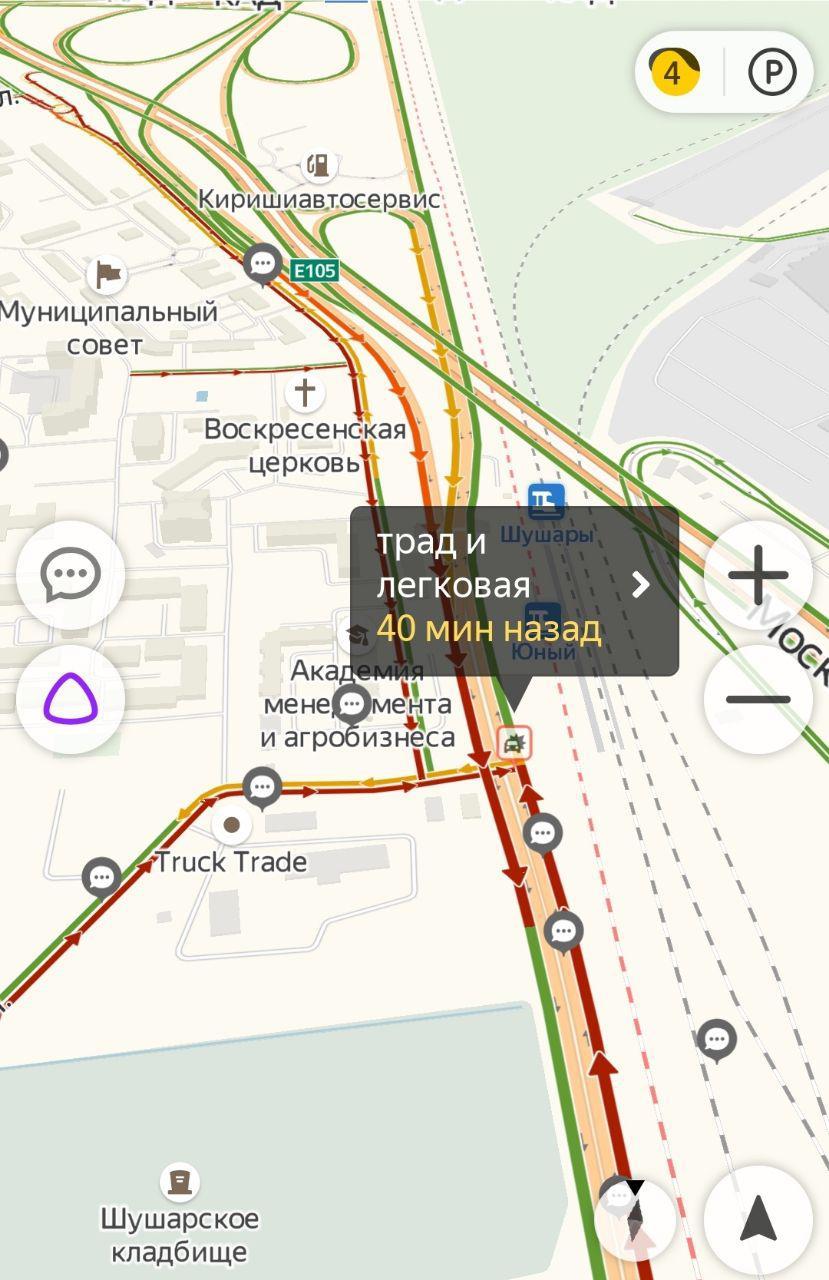Zoom out of the map
Screen dimensions: 829x1280
point(758,699)
